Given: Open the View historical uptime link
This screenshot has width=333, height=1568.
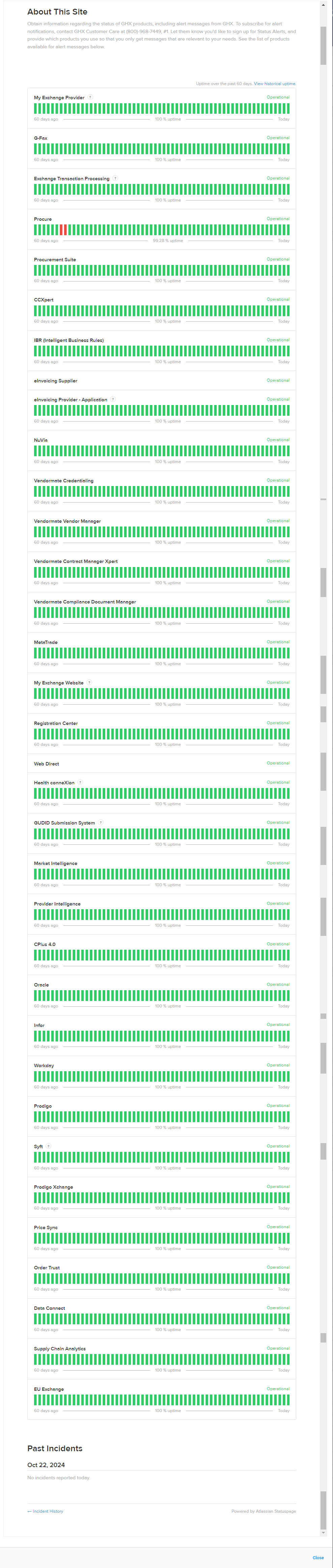Looking at the screenshot, I should [x=275, y=83].
